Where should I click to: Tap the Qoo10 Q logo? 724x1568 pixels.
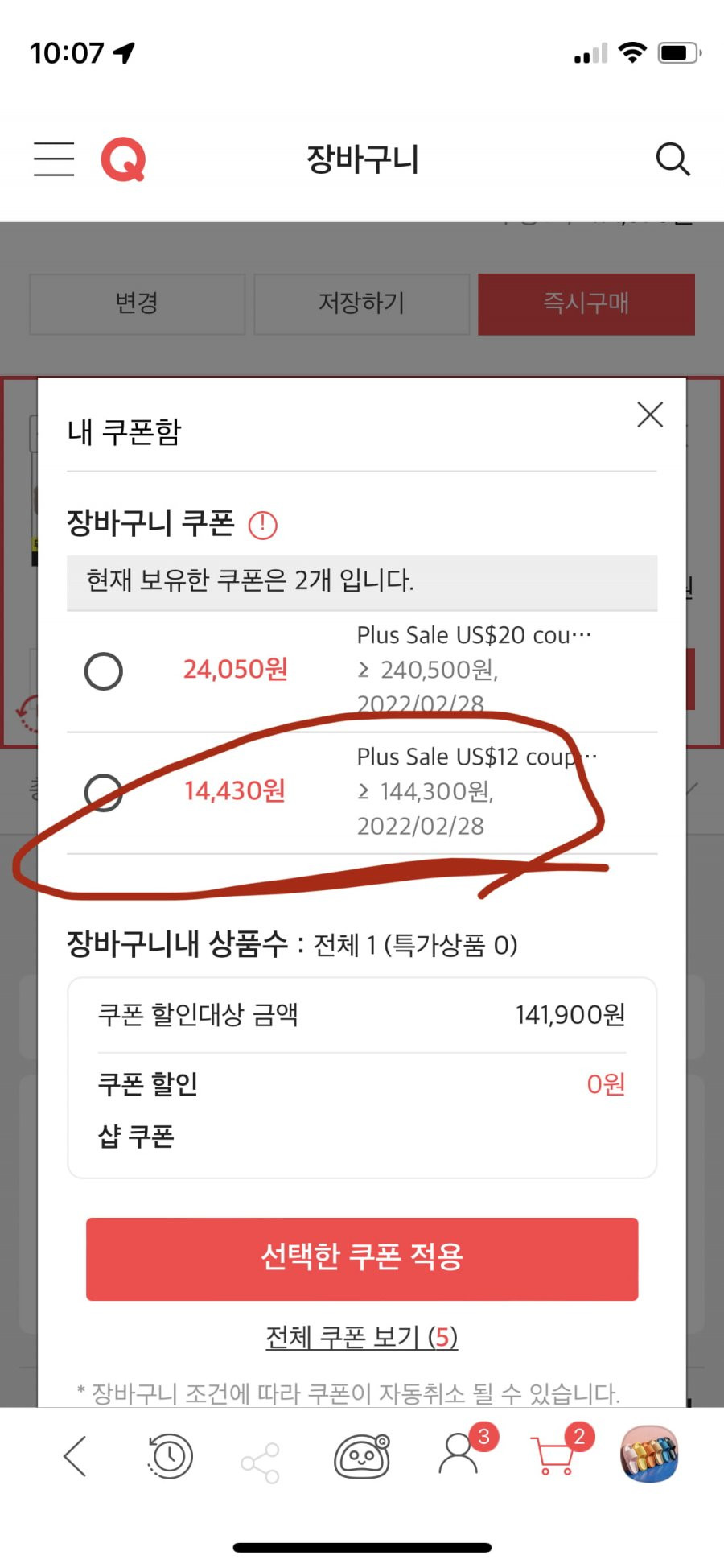(123, 159)
